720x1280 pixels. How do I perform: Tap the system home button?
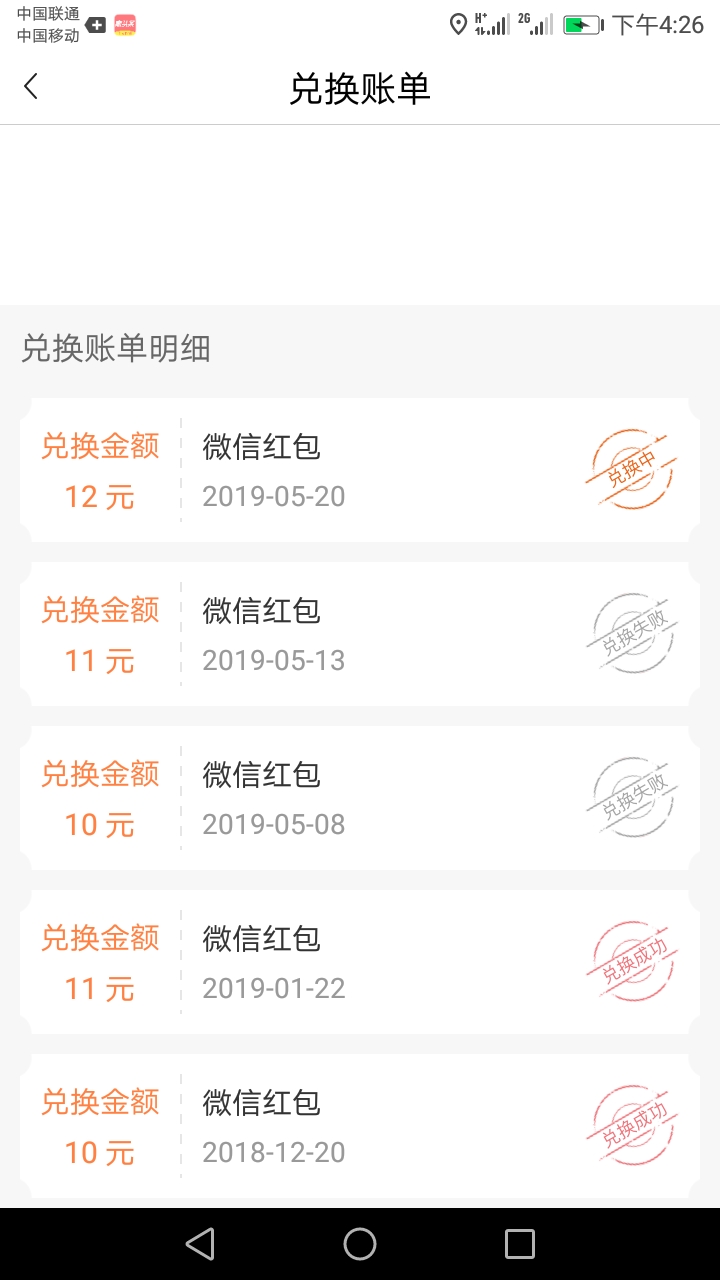360,1244
